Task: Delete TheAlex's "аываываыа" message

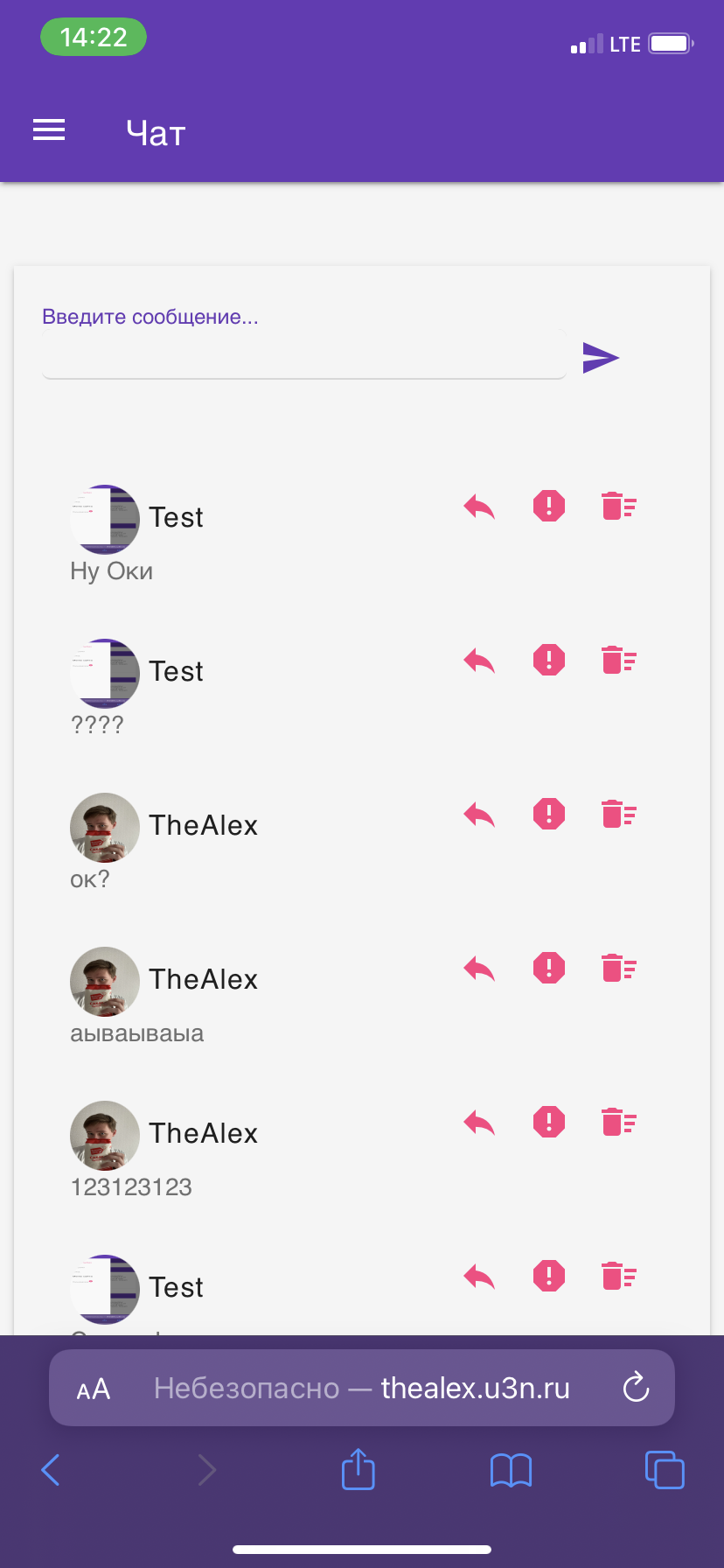Action: (618, 968)
